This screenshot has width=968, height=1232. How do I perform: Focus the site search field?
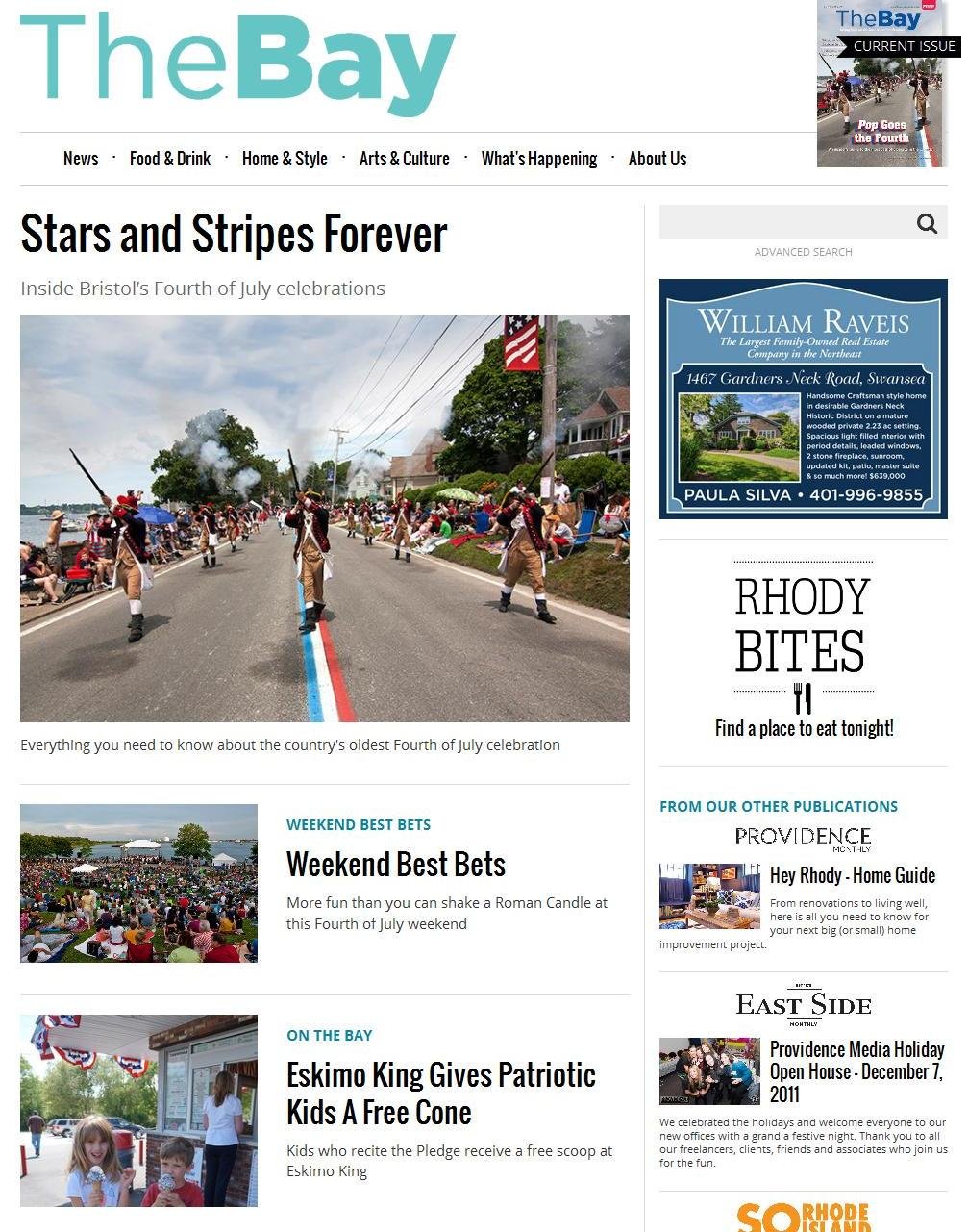pyautogui.click(x=784, y=222)
